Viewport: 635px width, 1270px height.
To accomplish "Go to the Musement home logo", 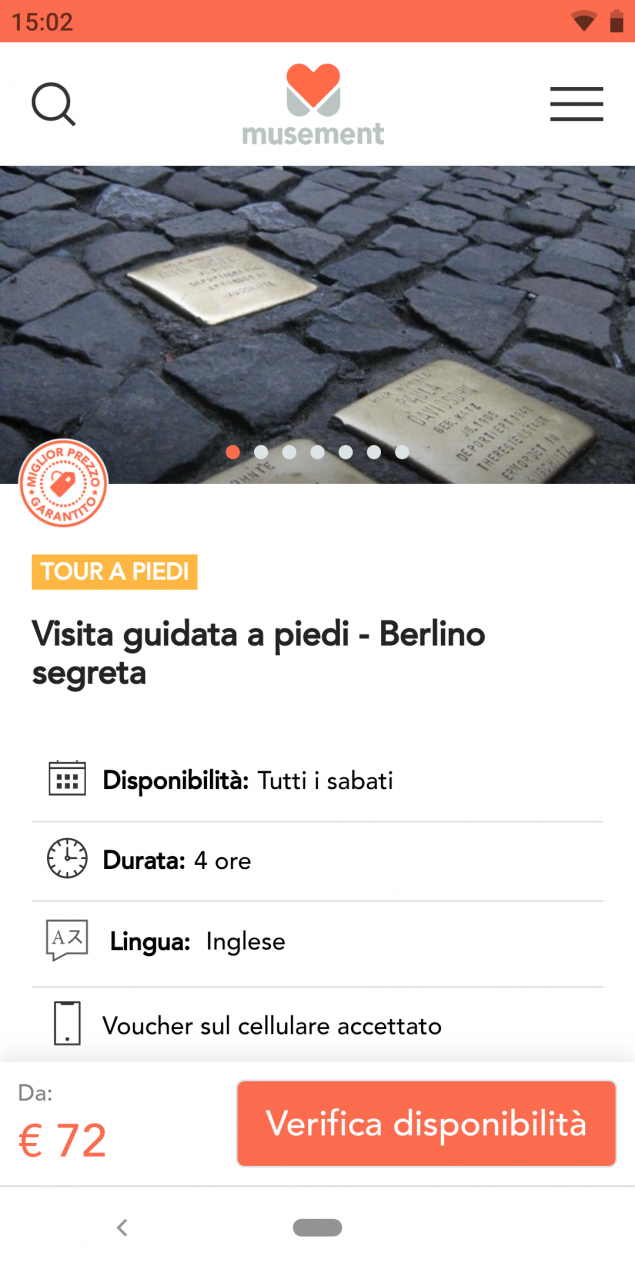I will pos(313,104).
